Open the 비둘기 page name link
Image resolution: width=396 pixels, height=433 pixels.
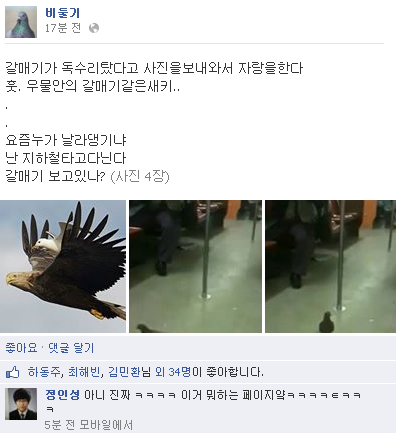click(62, 13)
